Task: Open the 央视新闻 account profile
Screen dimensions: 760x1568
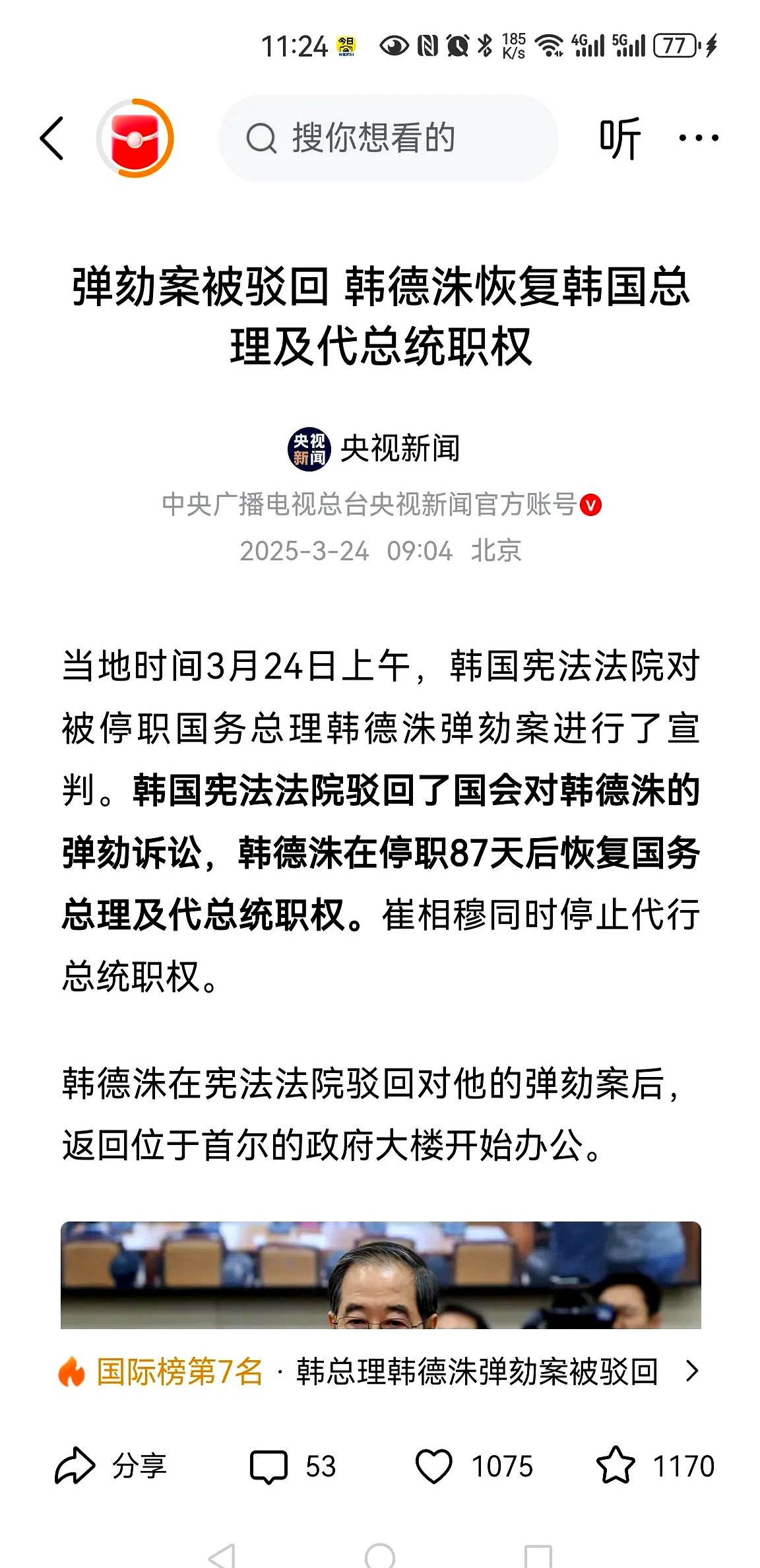Action: coord(375,449)
